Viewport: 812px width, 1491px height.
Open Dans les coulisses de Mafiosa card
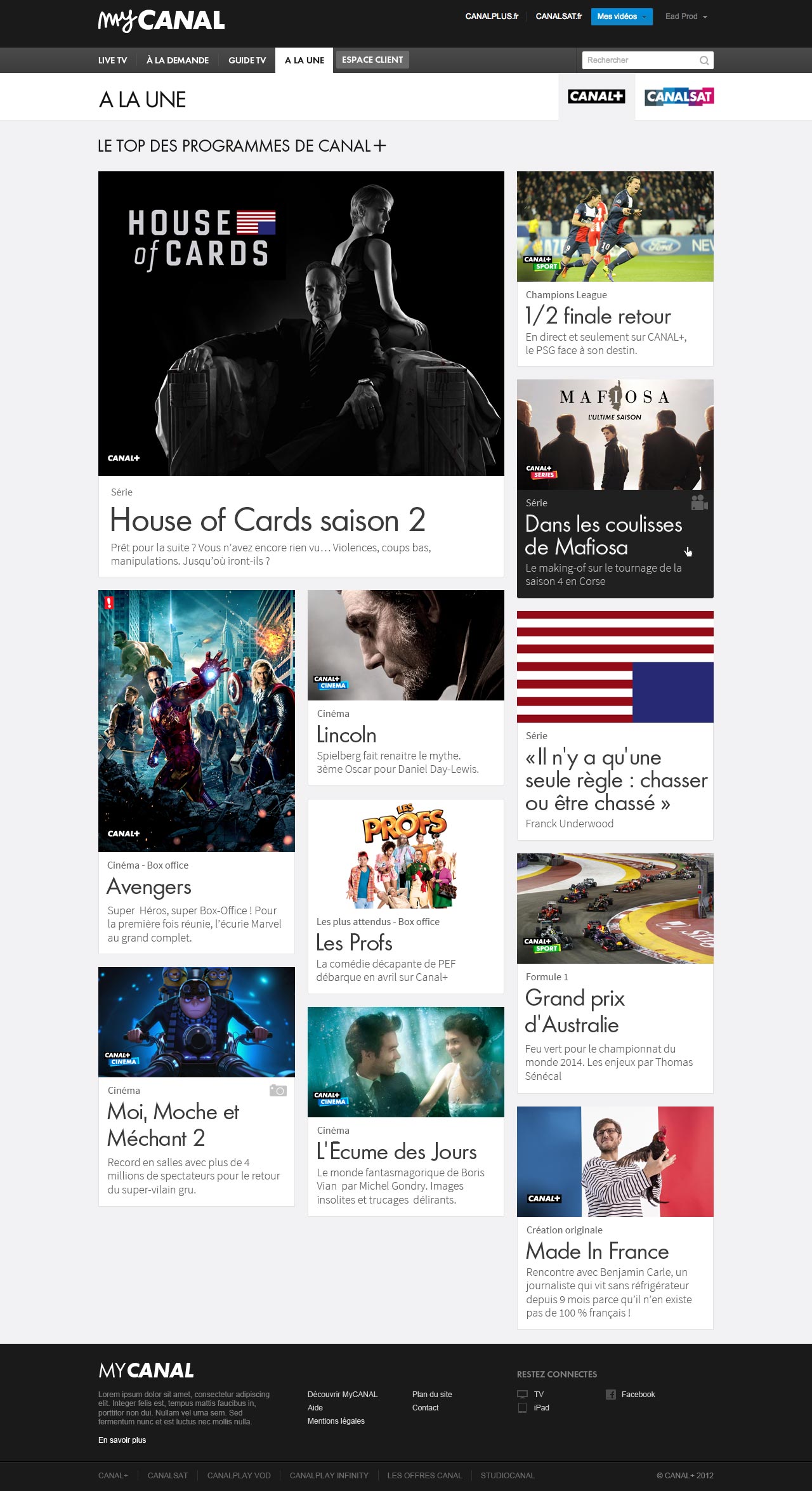coord(615,489)
